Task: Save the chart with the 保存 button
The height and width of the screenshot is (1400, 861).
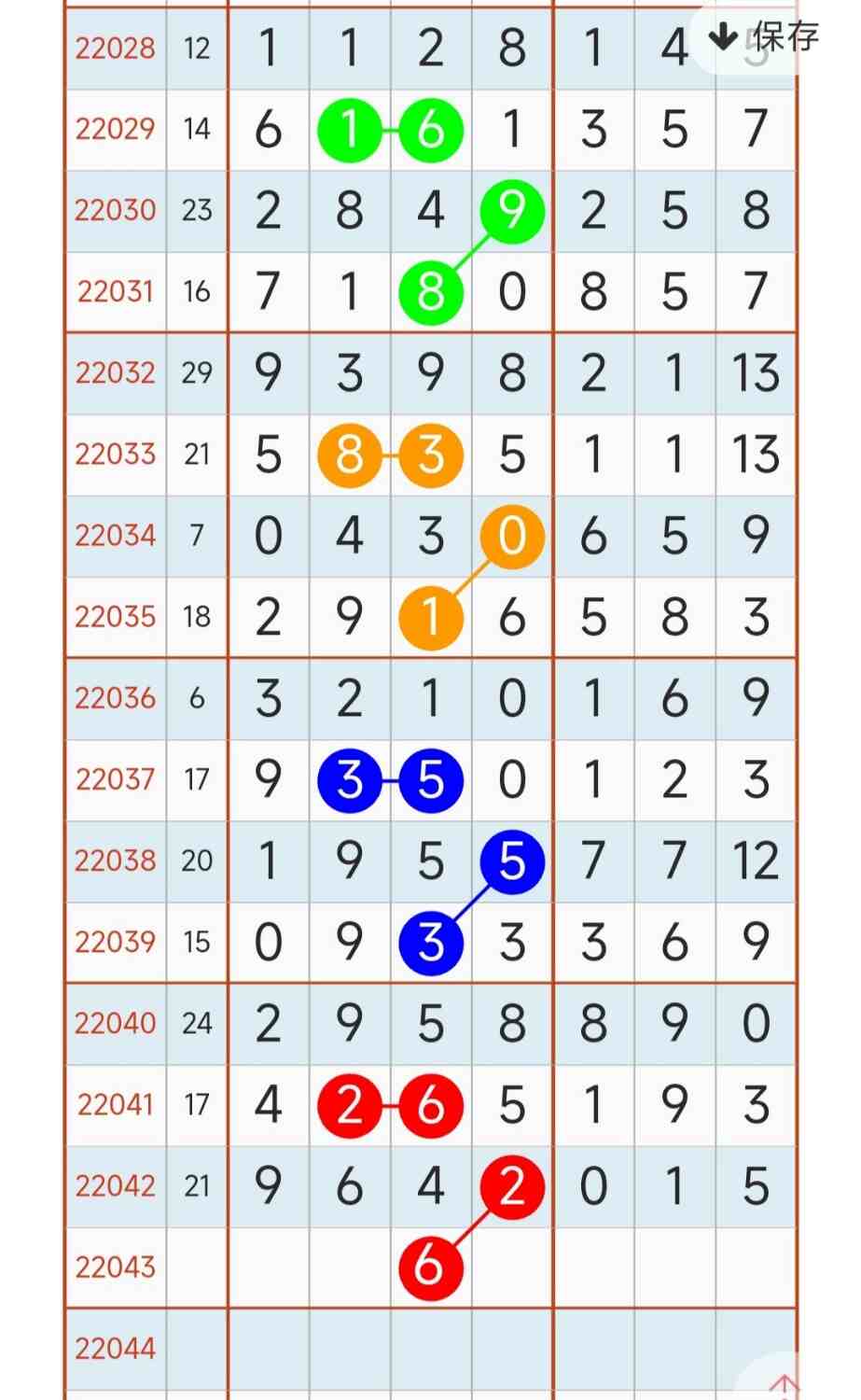Action: 765,38
